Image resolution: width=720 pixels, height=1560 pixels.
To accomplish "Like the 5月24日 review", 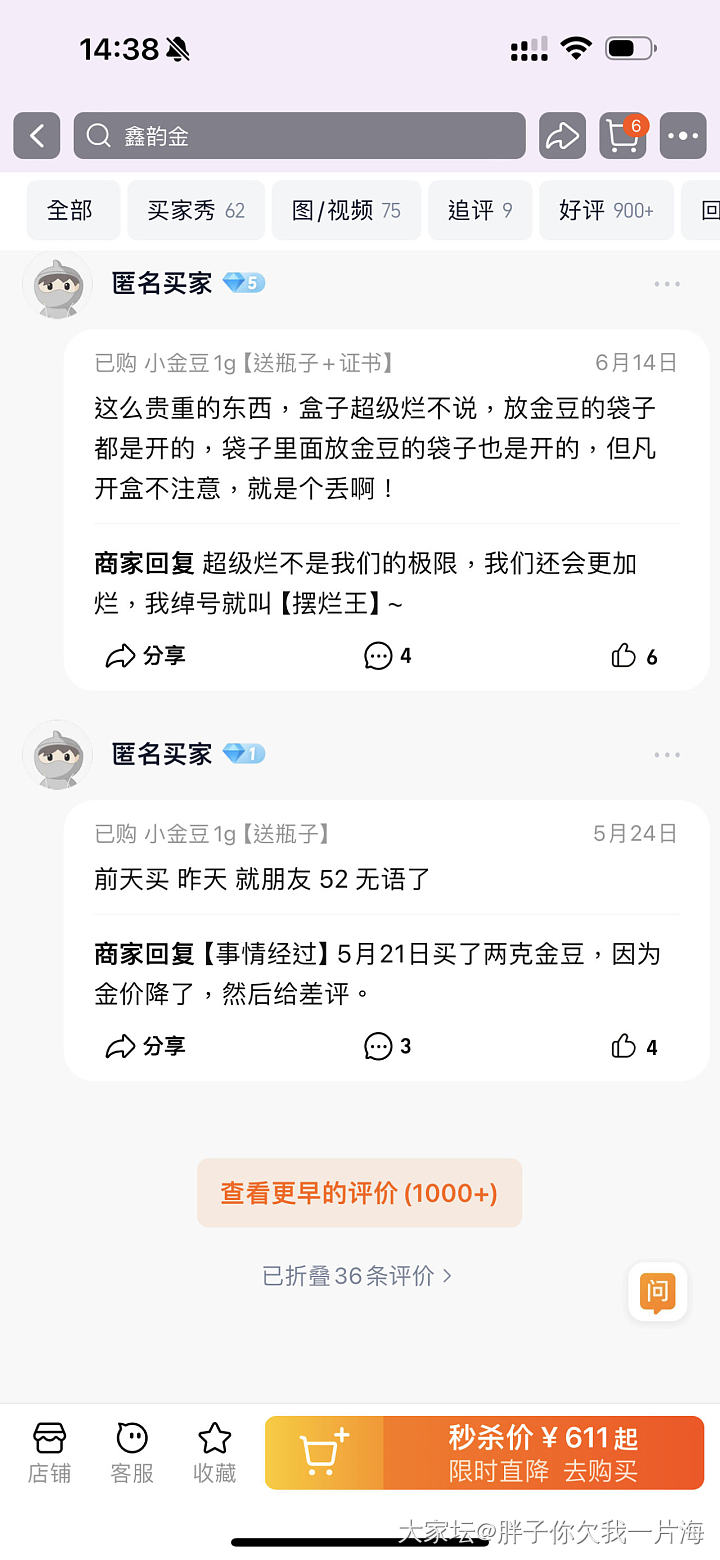I will (x=634, y=1047).
